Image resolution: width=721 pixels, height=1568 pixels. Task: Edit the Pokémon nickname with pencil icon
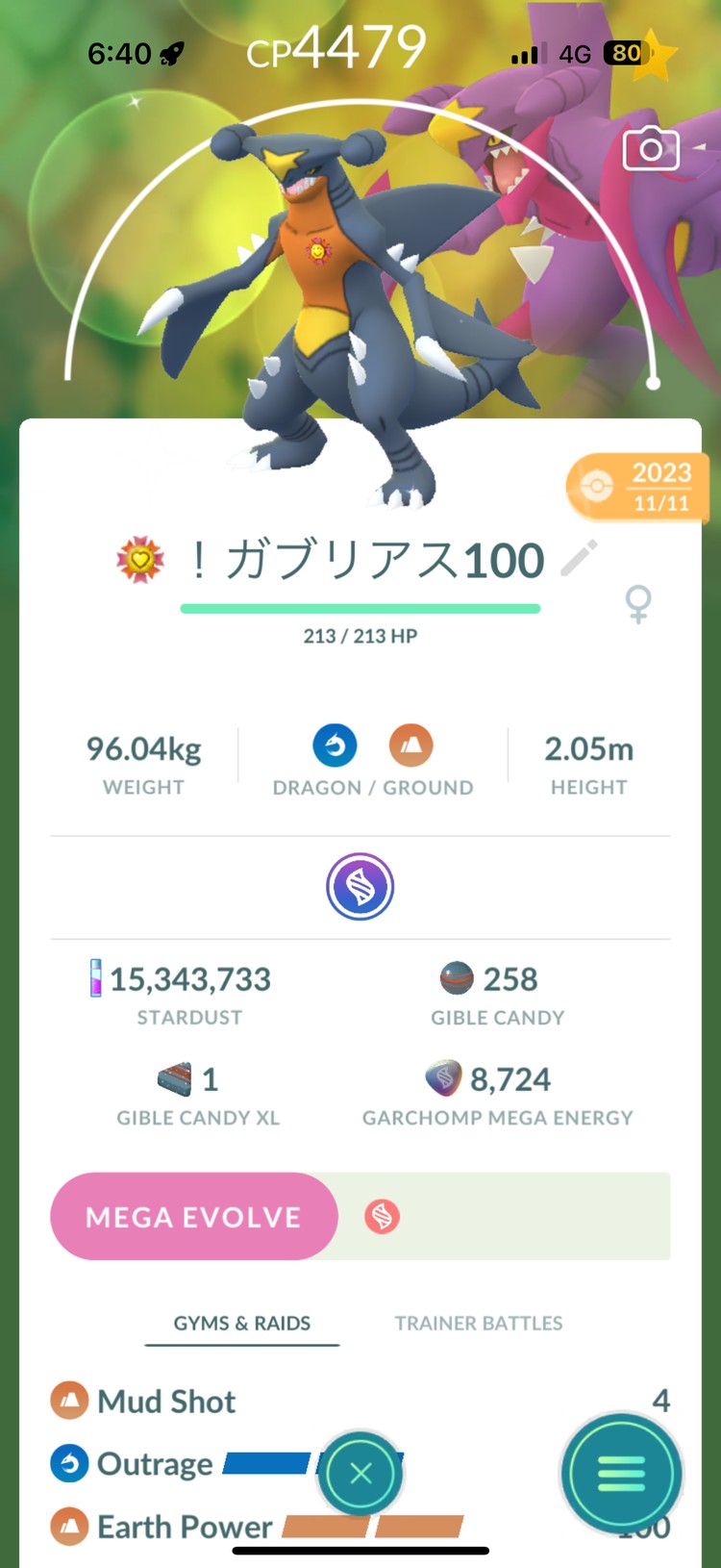(x=579, y=558)
